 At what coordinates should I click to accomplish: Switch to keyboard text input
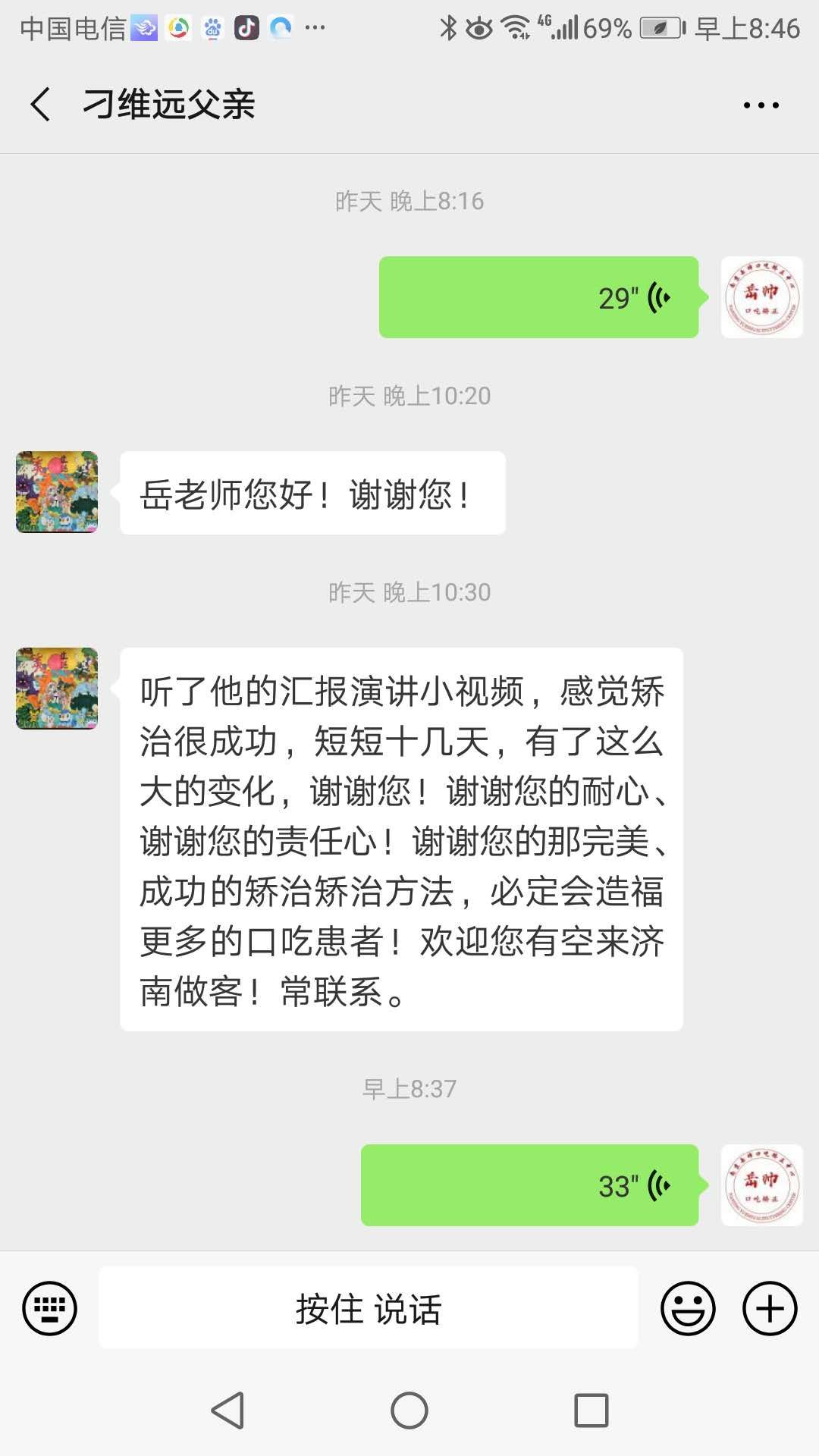50,1308
